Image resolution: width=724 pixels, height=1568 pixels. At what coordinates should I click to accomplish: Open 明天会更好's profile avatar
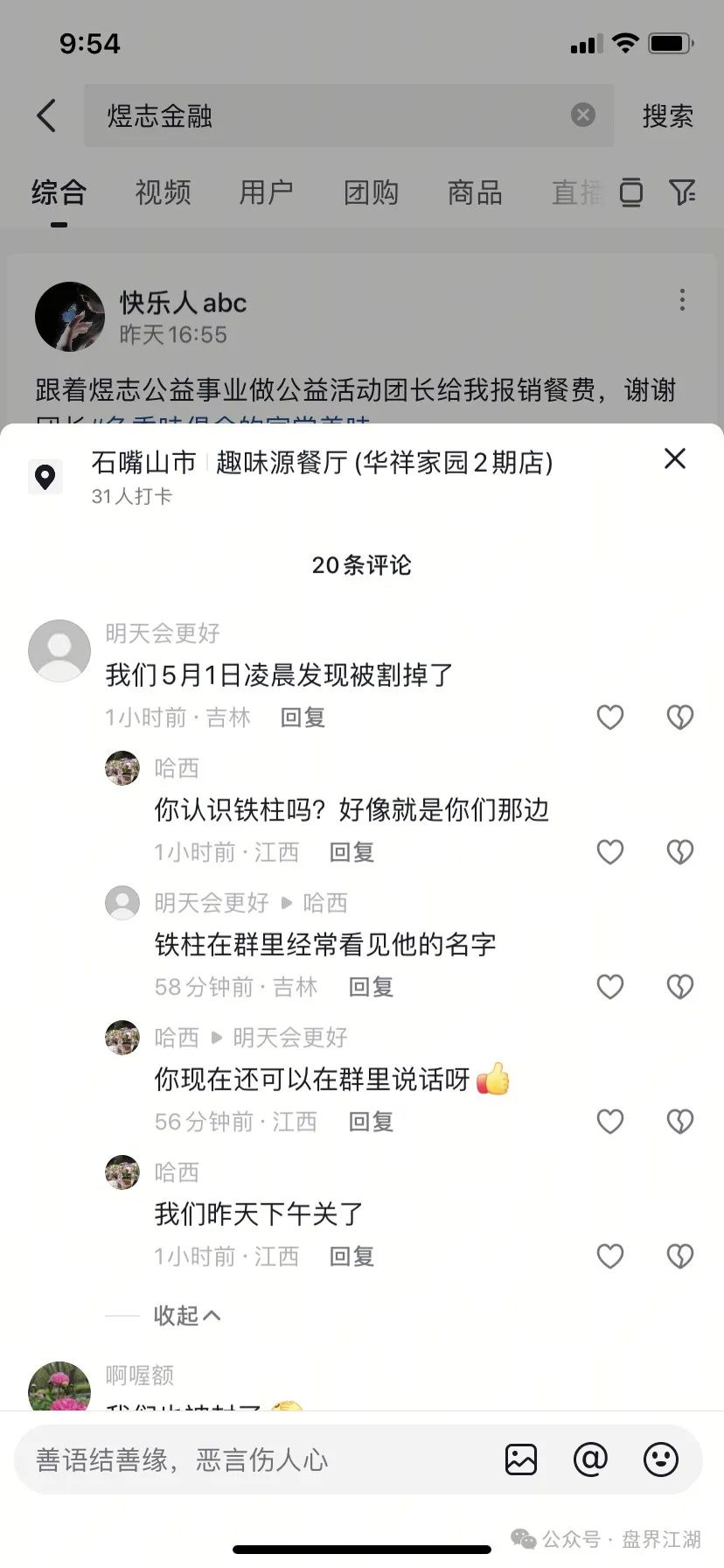pos(59,651)
